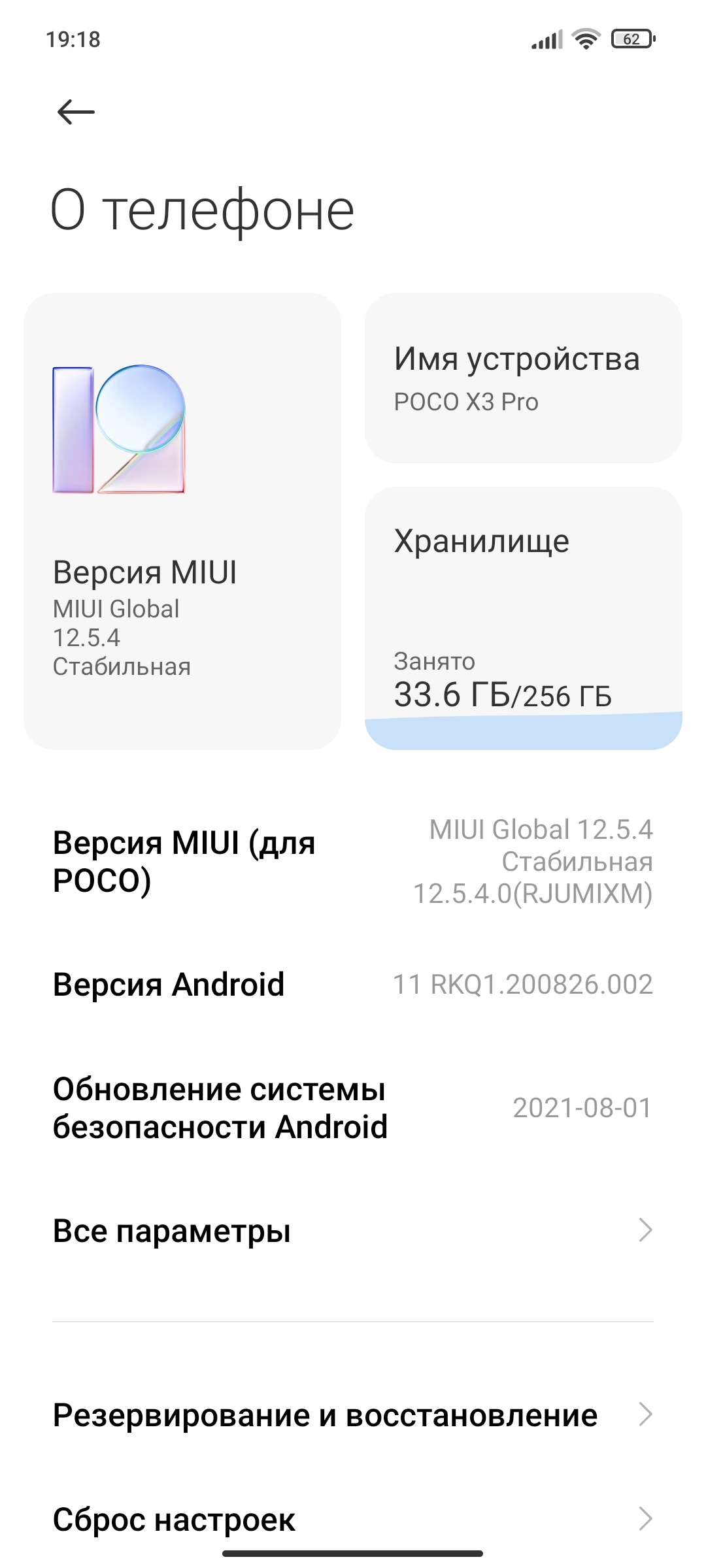Open the Имя устройства card
Viewport: 706px width, 1568px height.
click(x=524, y=378)
